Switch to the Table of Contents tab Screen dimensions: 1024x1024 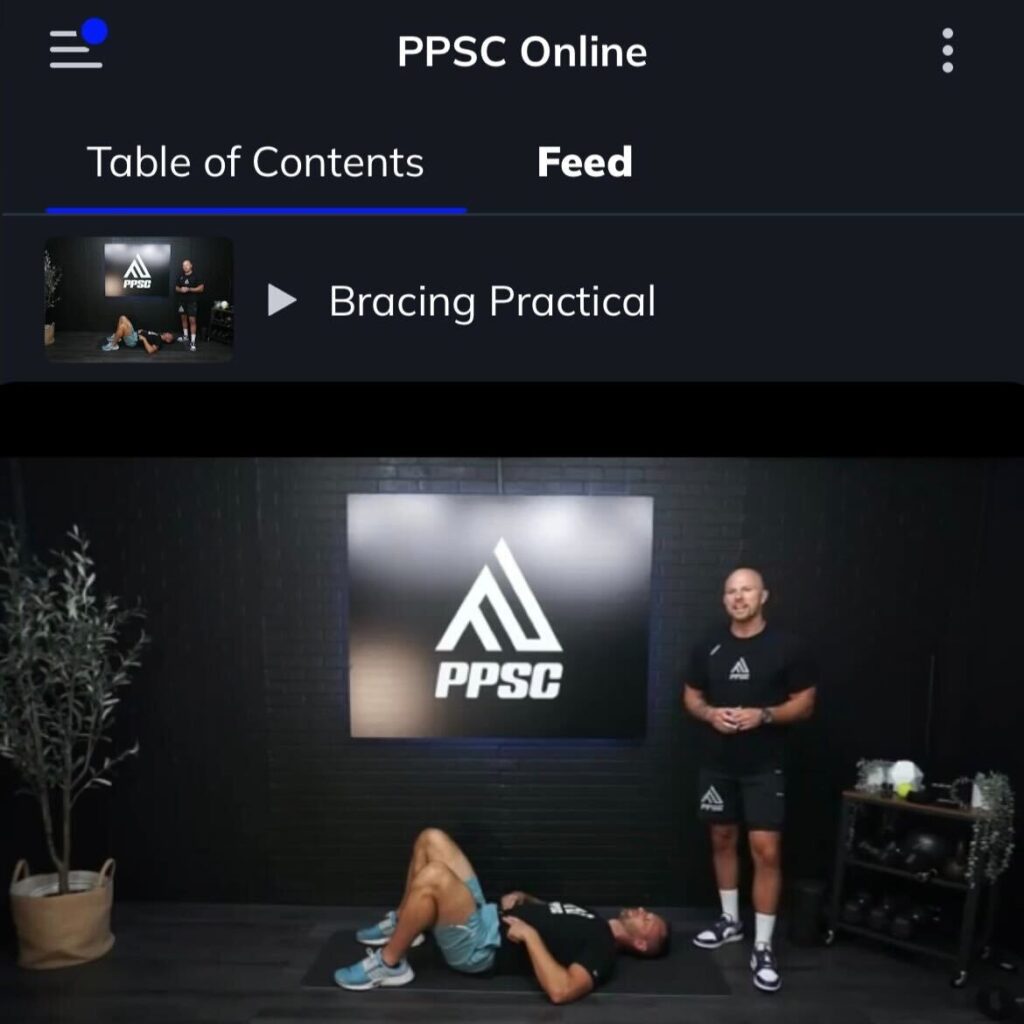255,163
